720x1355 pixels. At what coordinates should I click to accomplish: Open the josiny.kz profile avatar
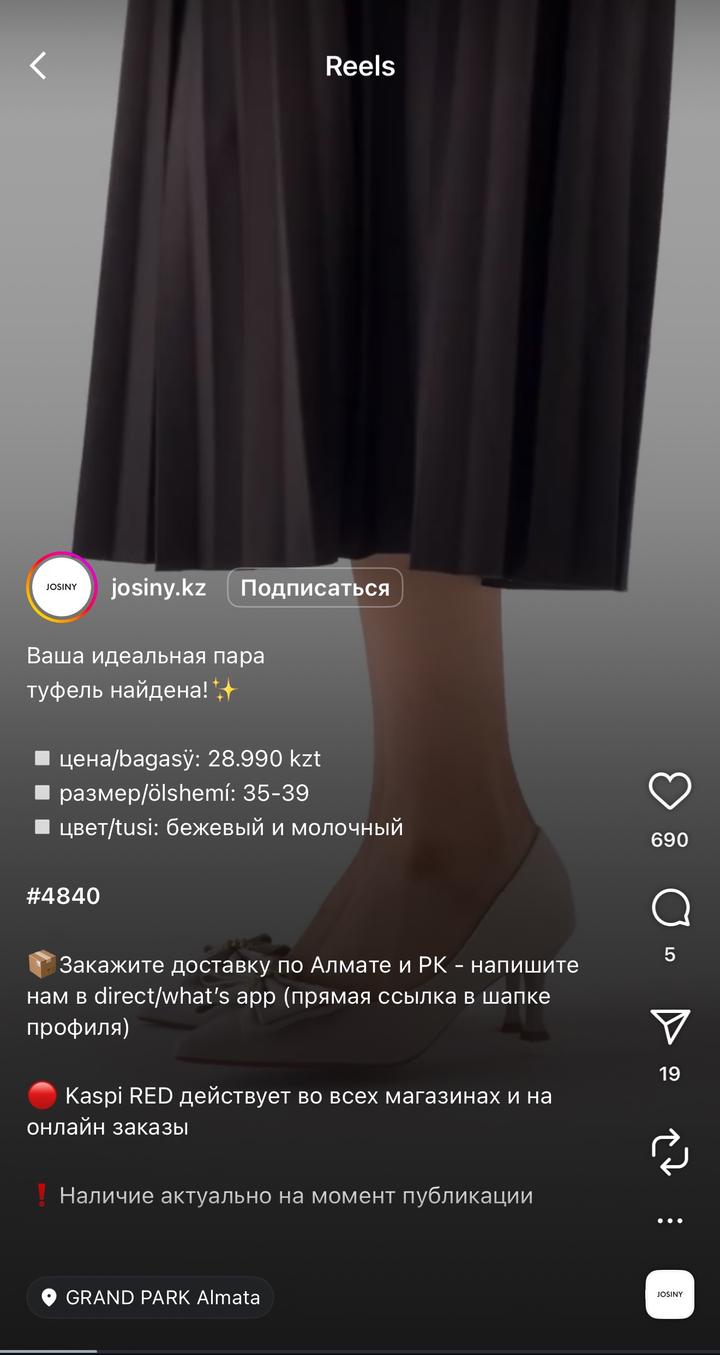coord(61,587)
